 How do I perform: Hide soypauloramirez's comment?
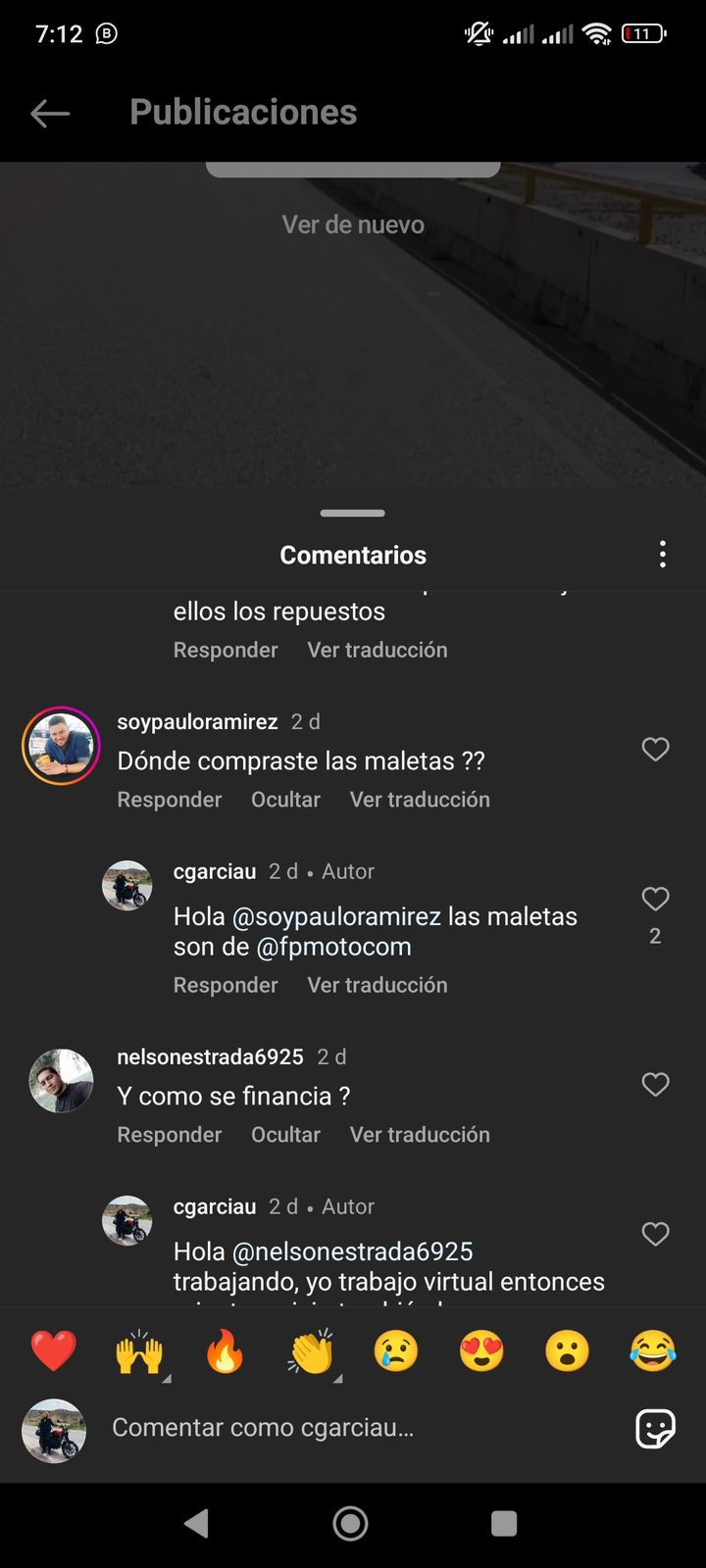(285, 800)
